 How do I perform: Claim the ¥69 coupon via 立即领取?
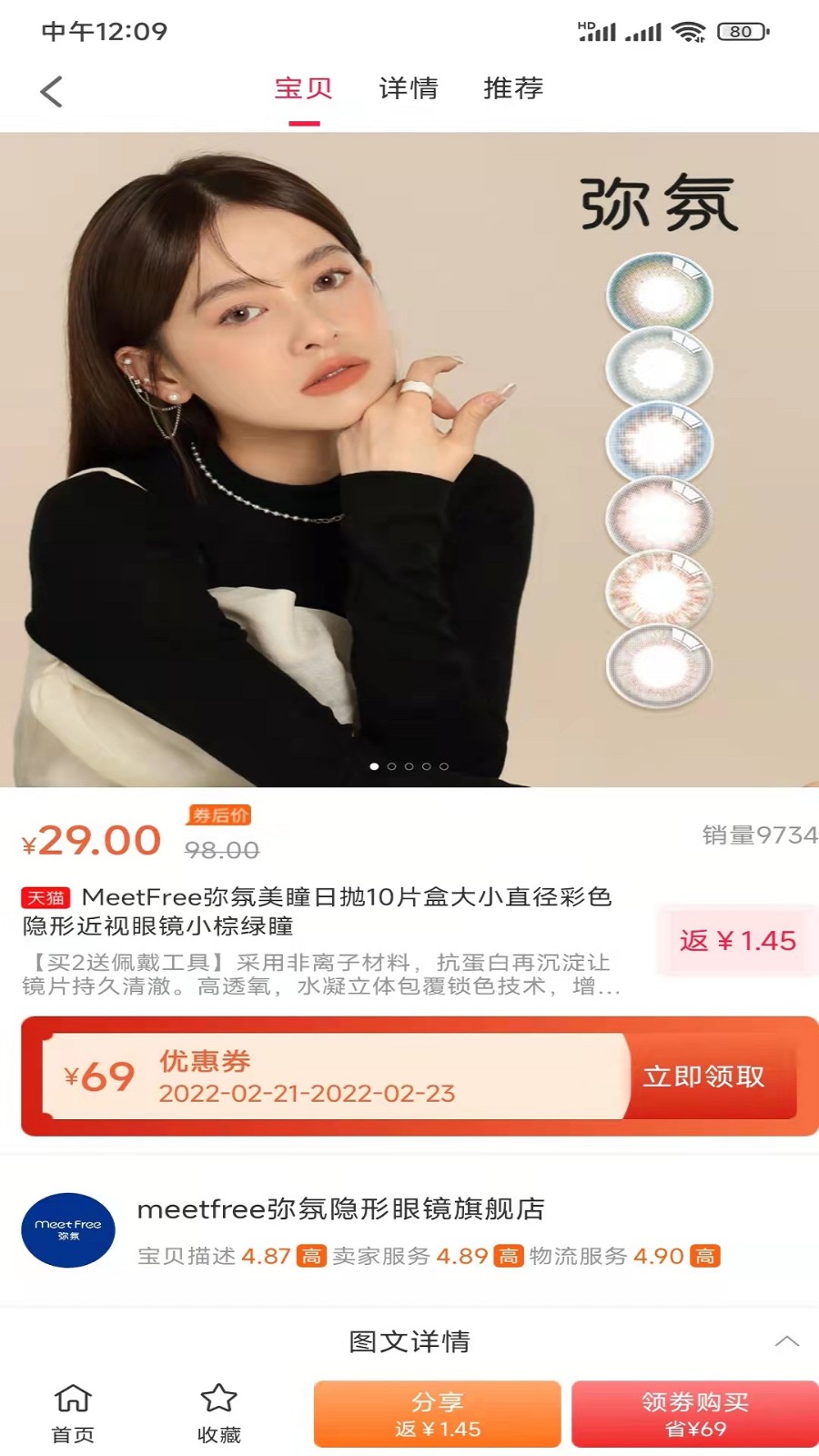tap(704, 1077)
